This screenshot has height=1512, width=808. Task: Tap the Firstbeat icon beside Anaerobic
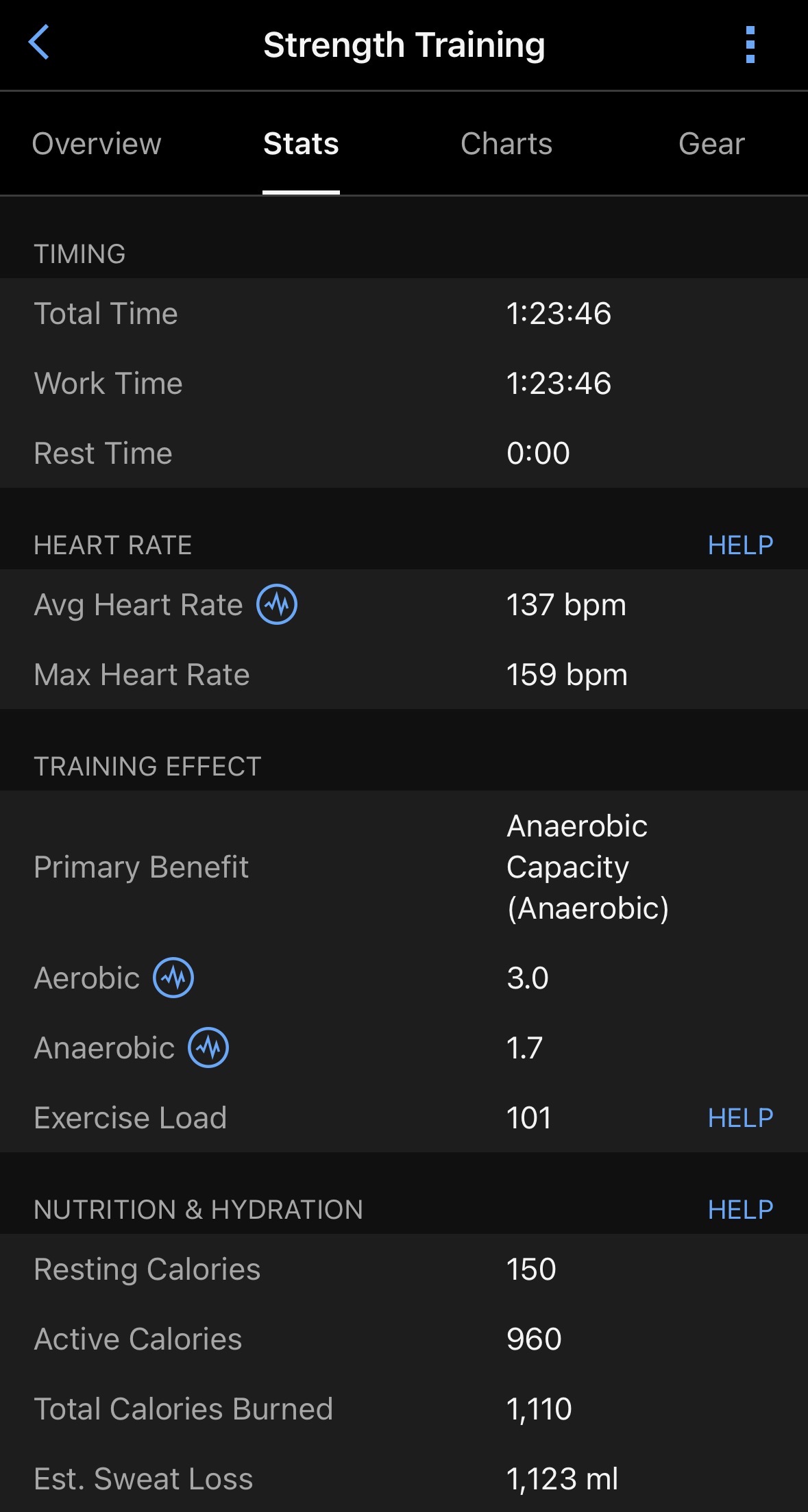[208, 1048]
